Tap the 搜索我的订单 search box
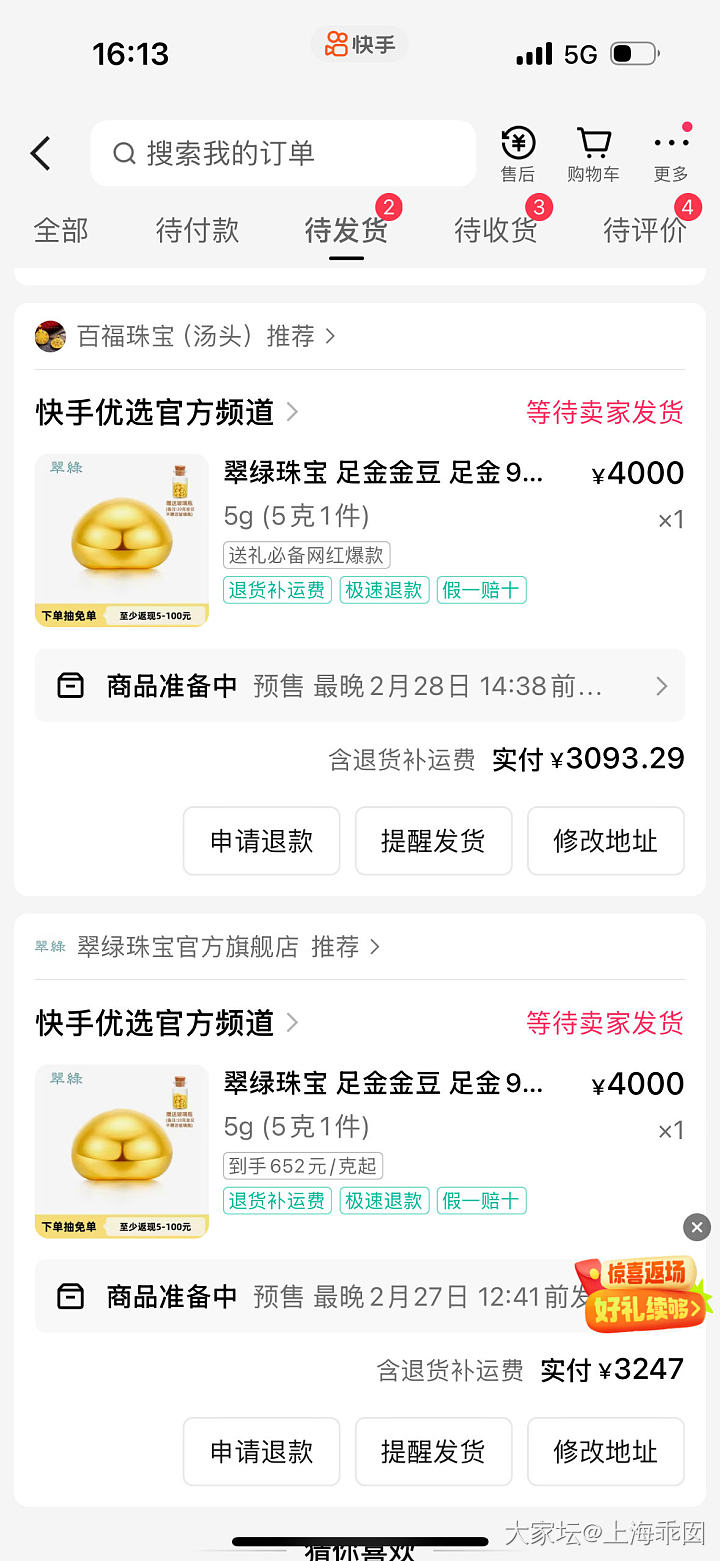This screenshot has width=720, height=1561. coord(283,153)
